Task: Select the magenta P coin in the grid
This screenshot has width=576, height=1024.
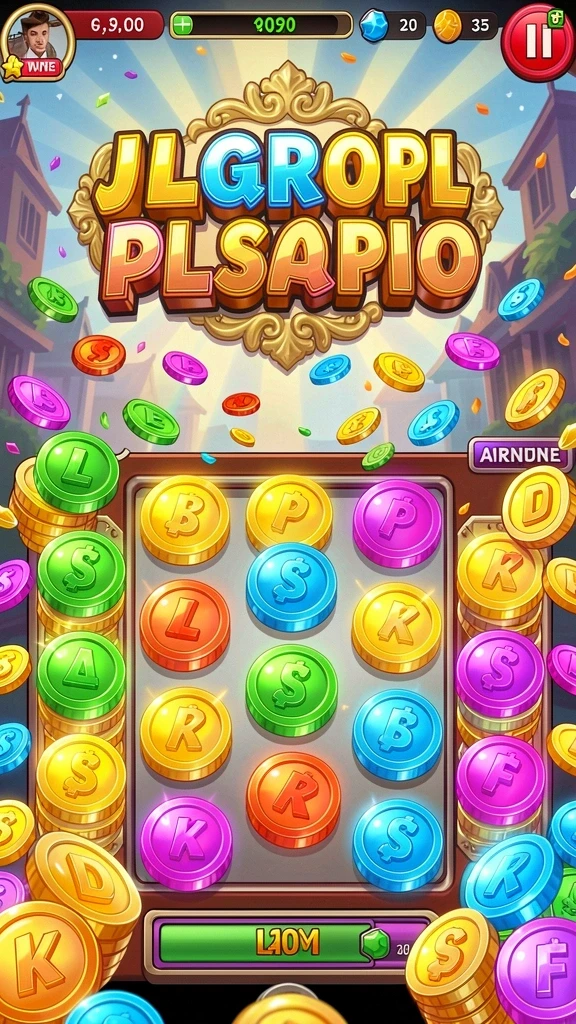Action: coord(397,523)
